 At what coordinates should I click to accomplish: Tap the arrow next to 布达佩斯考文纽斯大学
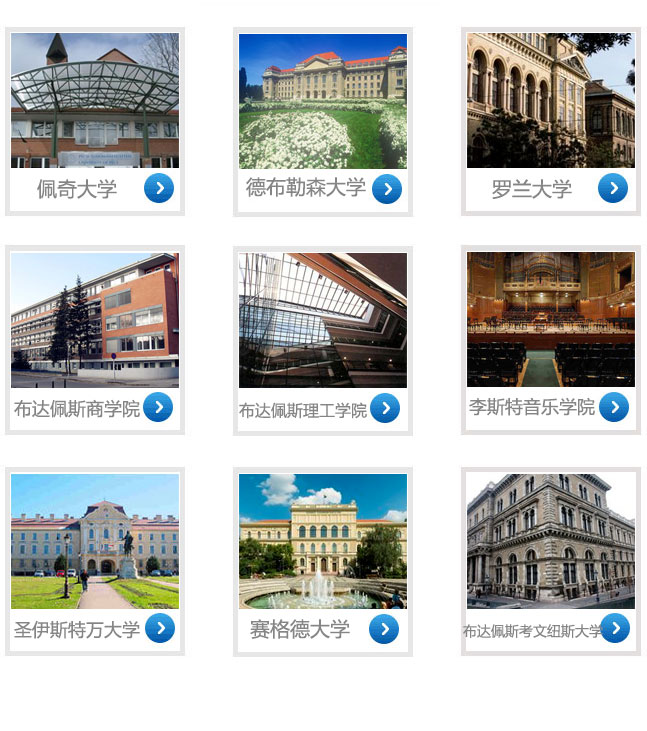(615, 628)
